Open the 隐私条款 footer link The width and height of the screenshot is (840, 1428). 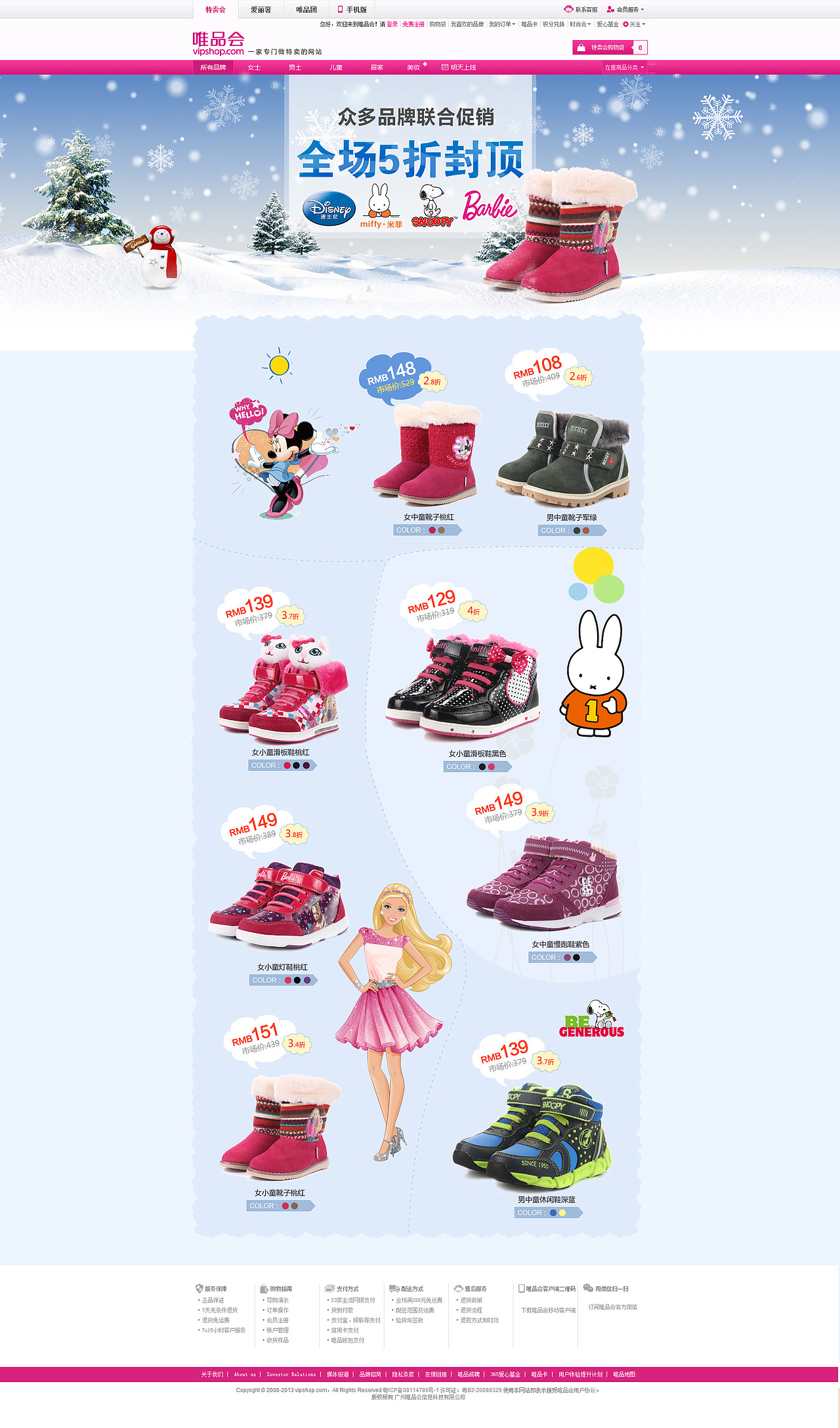click(x=403, y=1374)
